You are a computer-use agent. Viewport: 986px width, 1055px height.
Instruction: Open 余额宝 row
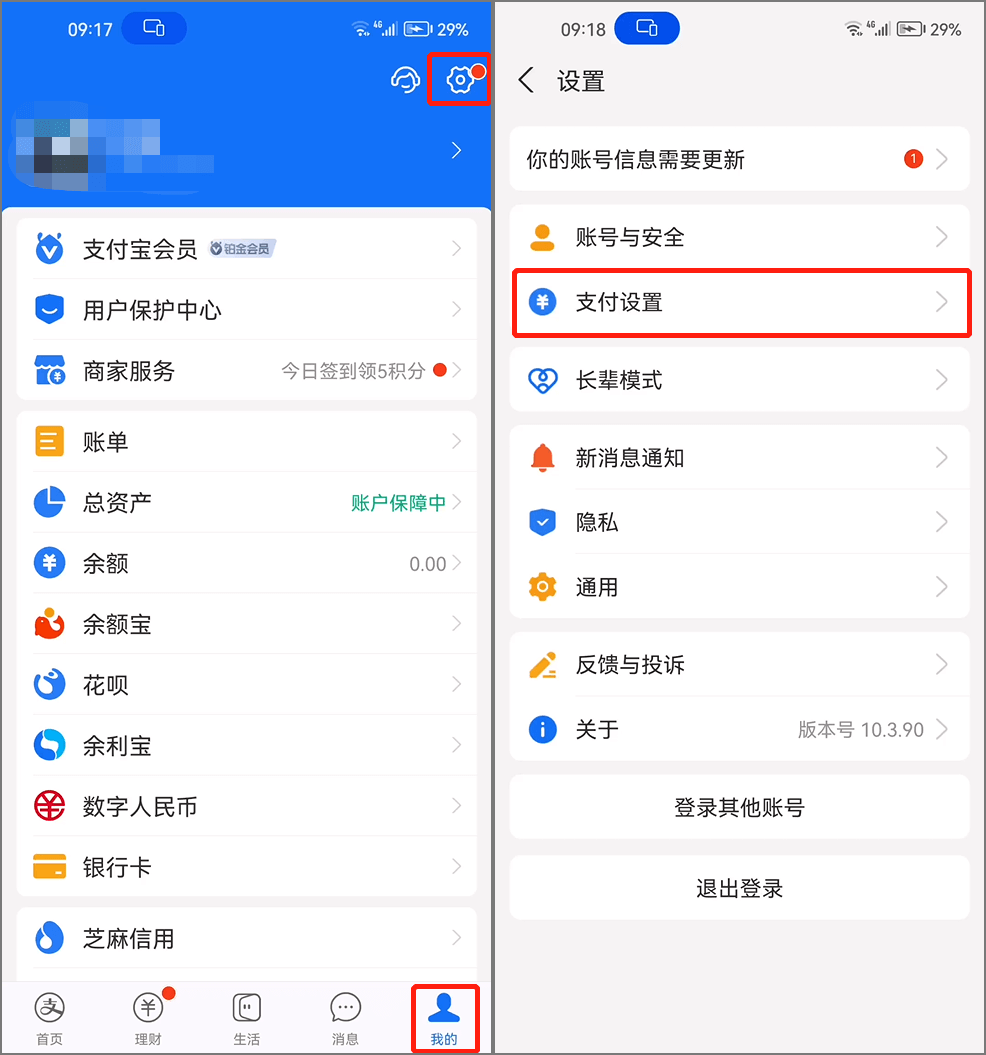pyautogui.click(x=247, y=624)
